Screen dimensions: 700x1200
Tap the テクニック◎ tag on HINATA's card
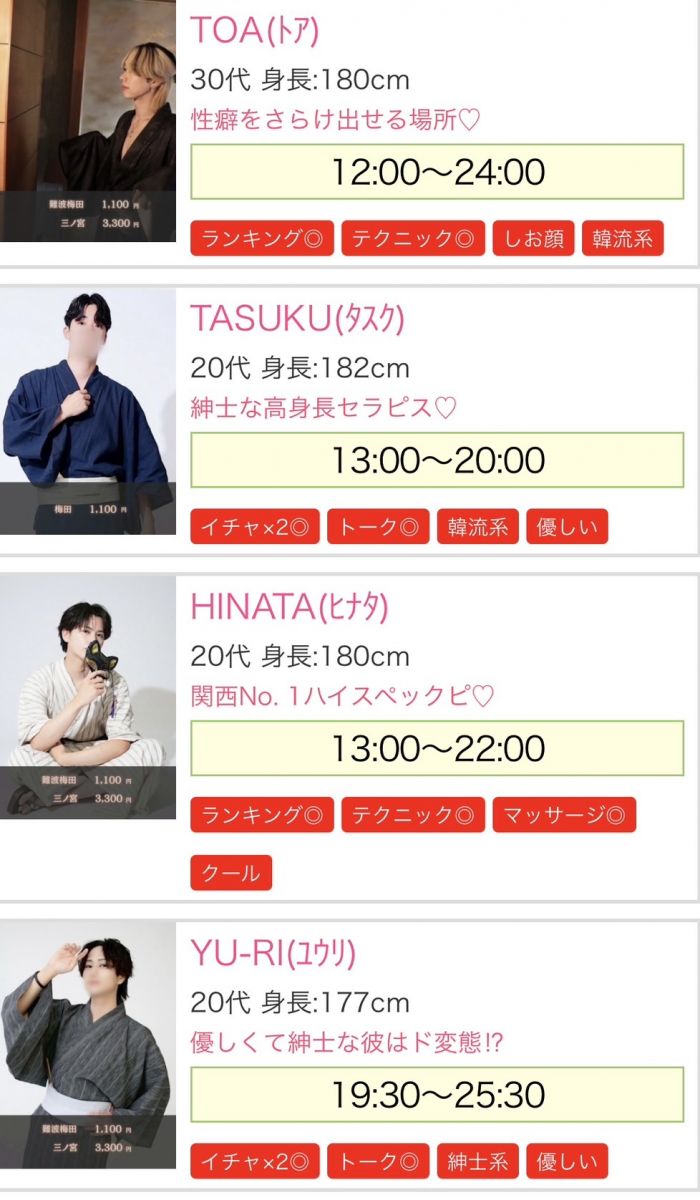click(413, 815)
